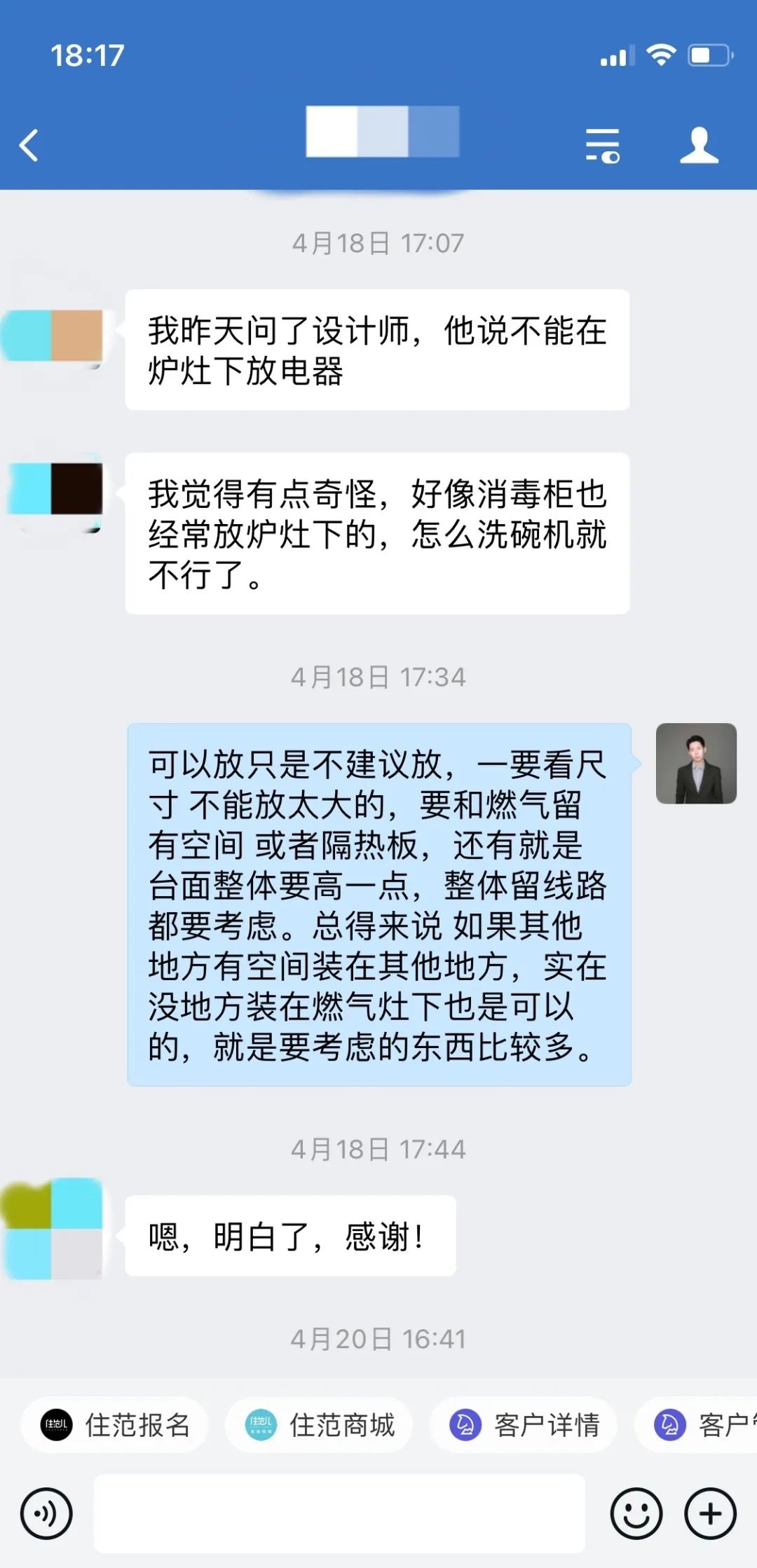
Task: Tap avatar beside 嗯，明白了，感谢 message
Action: 53,1229
